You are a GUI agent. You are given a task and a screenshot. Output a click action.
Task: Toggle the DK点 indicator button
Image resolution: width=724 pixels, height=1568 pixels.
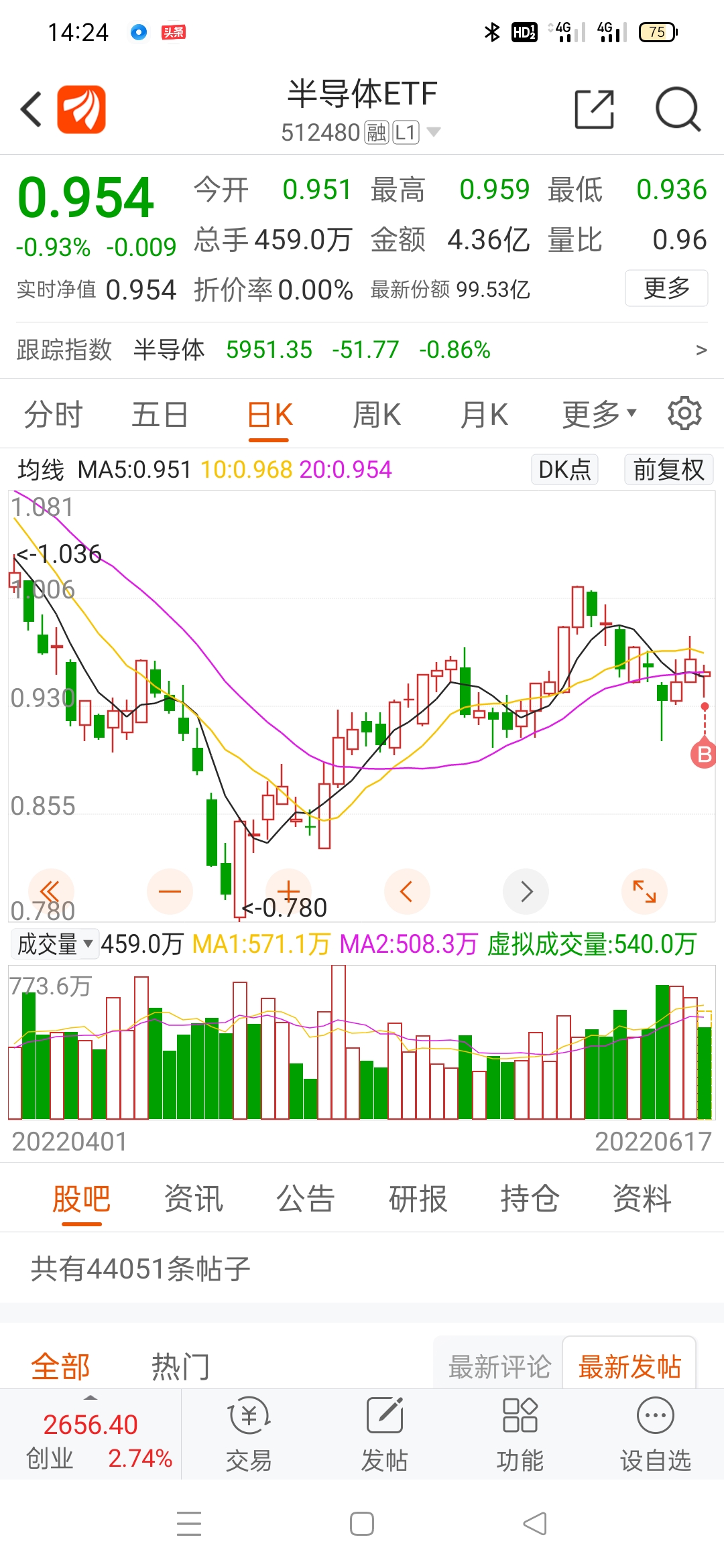(x=564, y=469)
